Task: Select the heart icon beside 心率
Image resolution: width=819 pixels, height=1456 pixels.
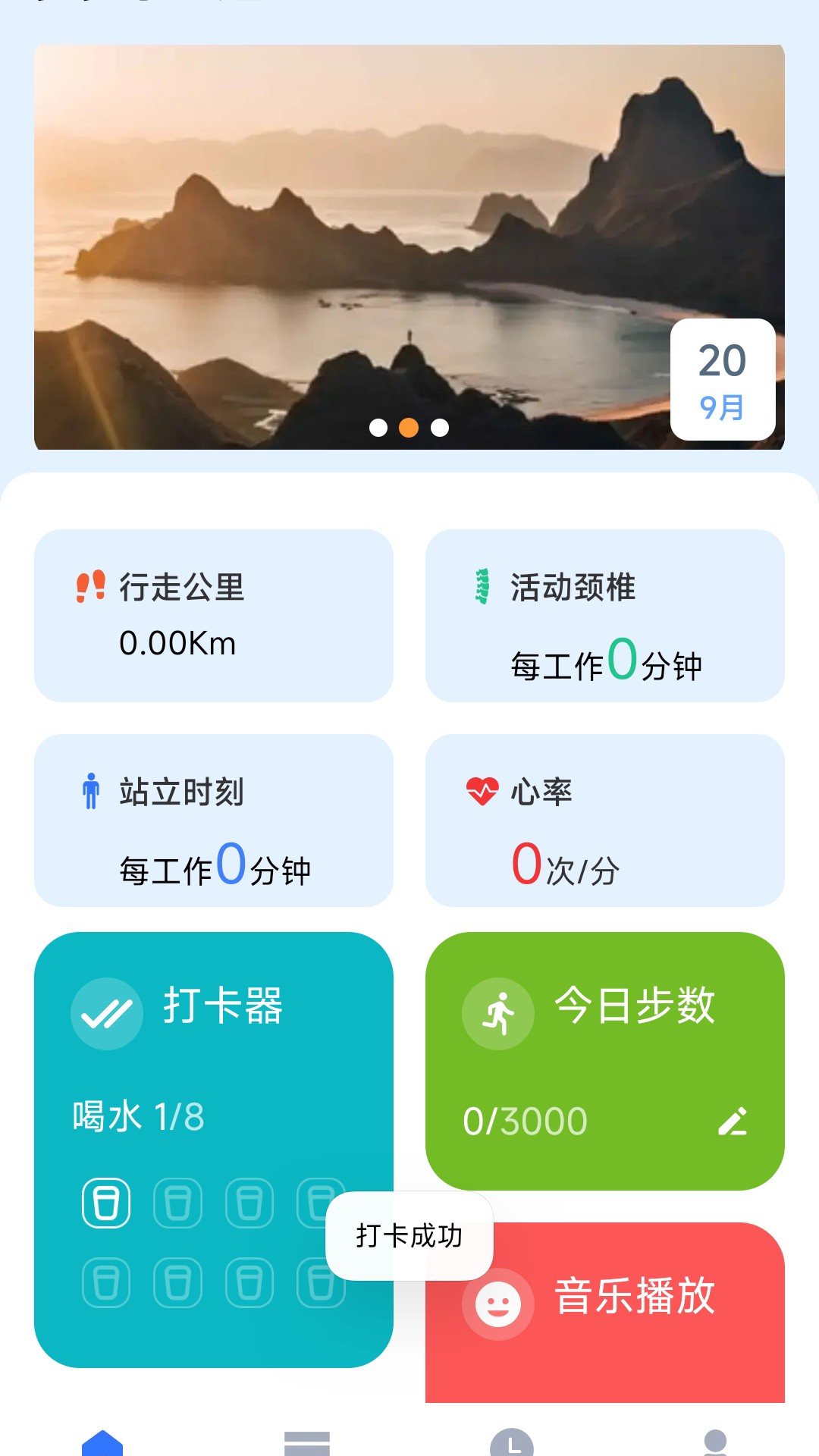Action: tap(481, 791)
